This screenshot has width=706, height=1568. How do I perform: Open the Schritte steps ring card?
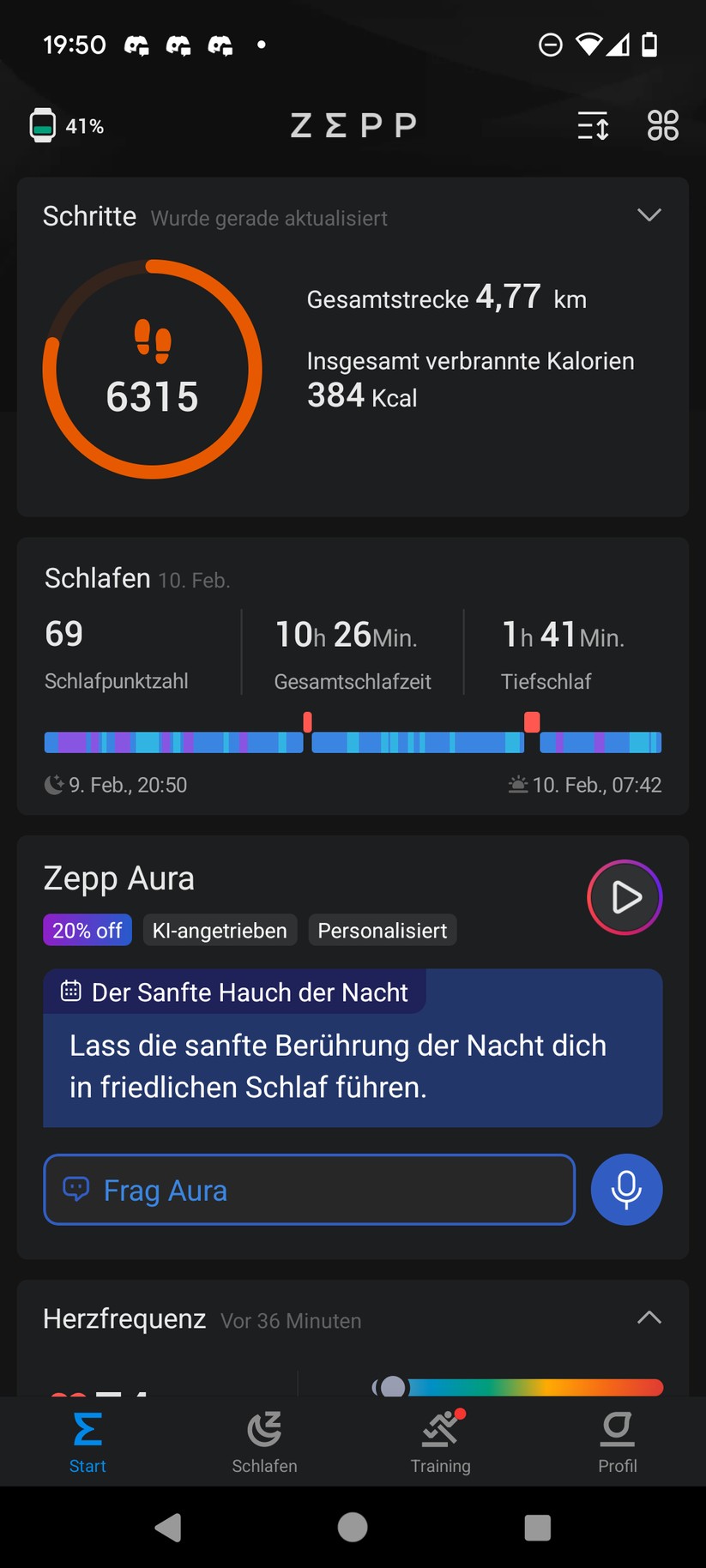pyautogui.click(x=153, y=370)
